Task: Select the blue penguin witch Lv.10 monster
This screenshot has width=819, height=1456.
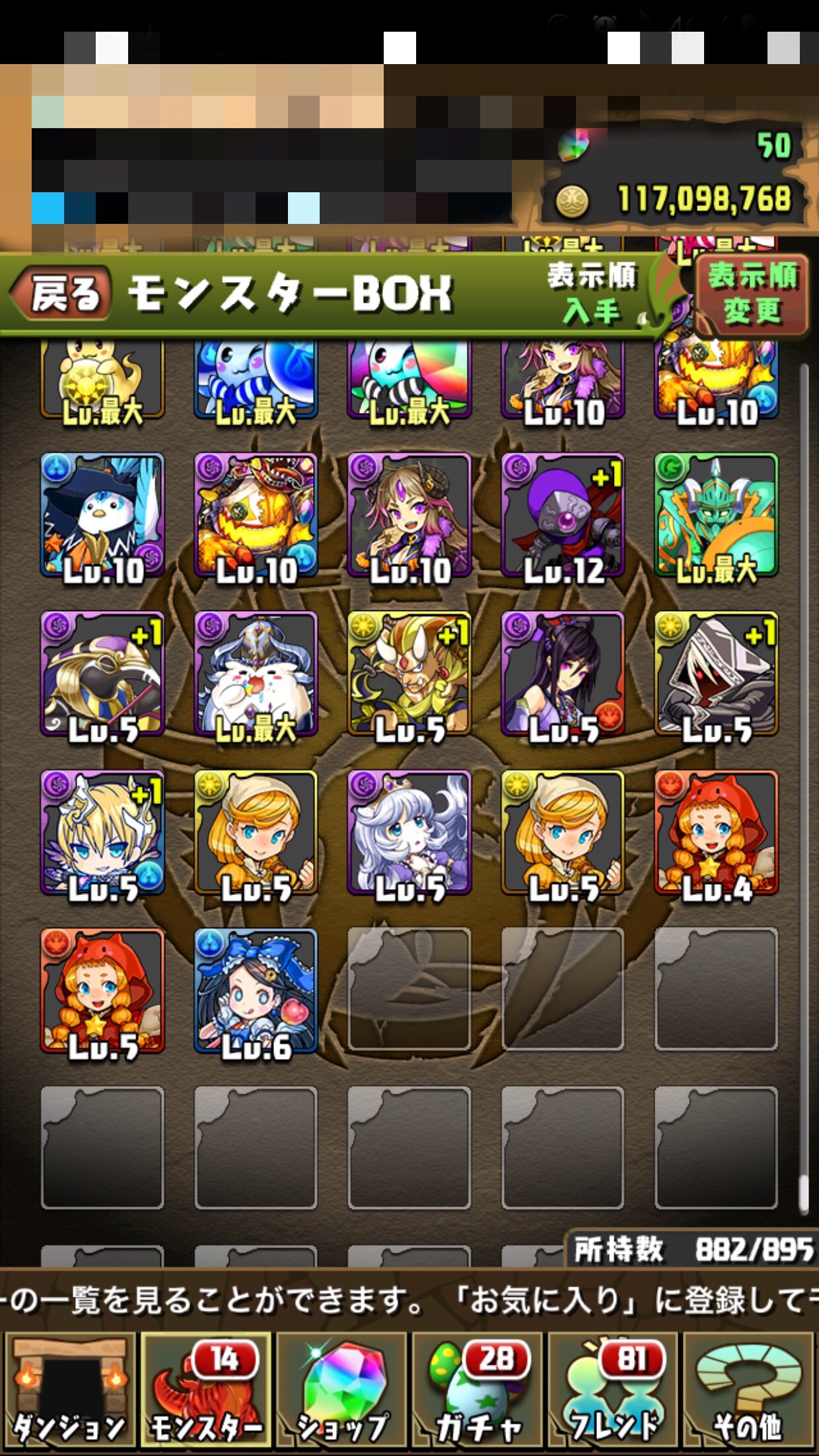Action: coord(102,515)
